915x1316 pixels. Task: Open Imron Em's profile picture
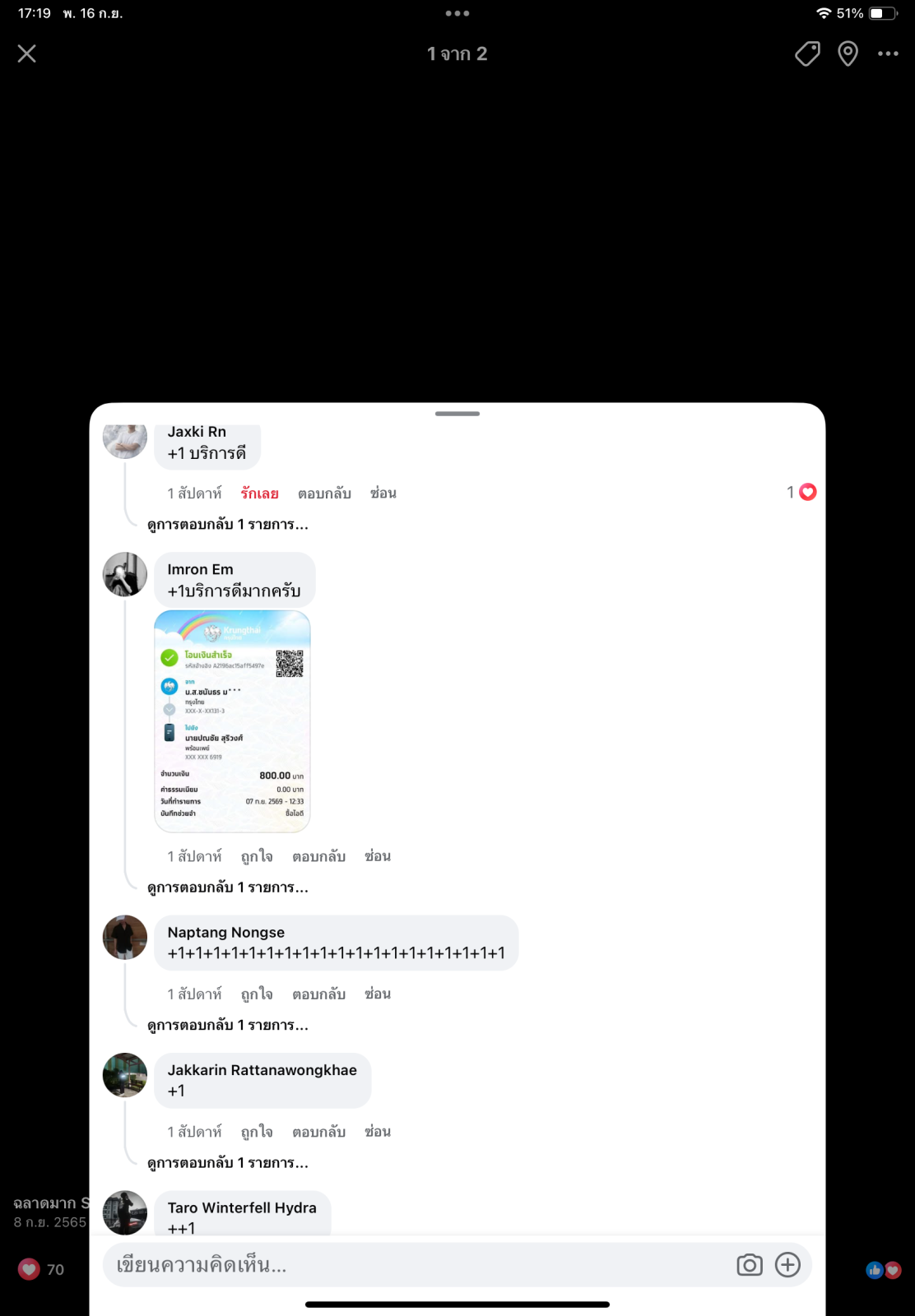point(125,574)
